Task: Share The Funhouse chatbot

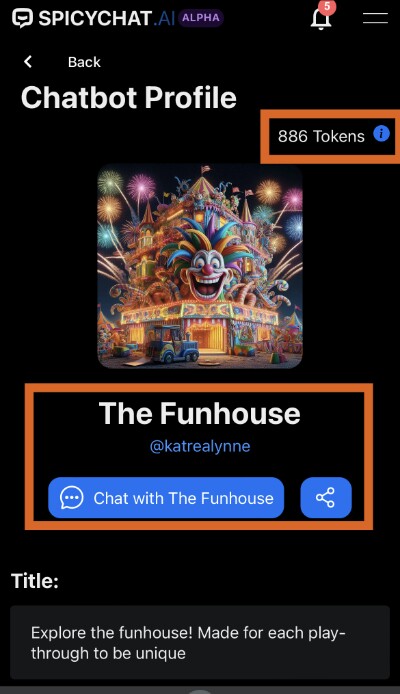Action: [326, 498]
